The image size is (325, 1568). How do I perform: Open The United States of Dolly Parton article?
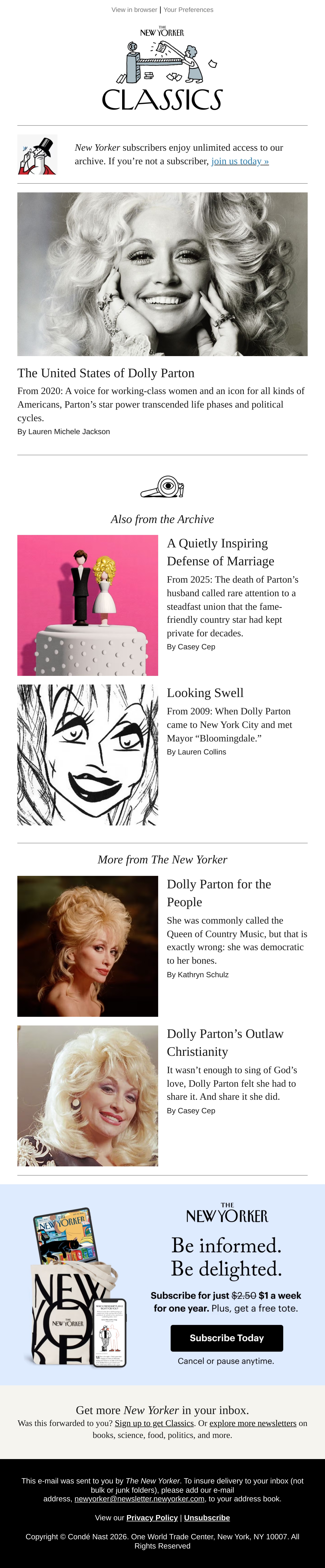(x=106, y=373)
